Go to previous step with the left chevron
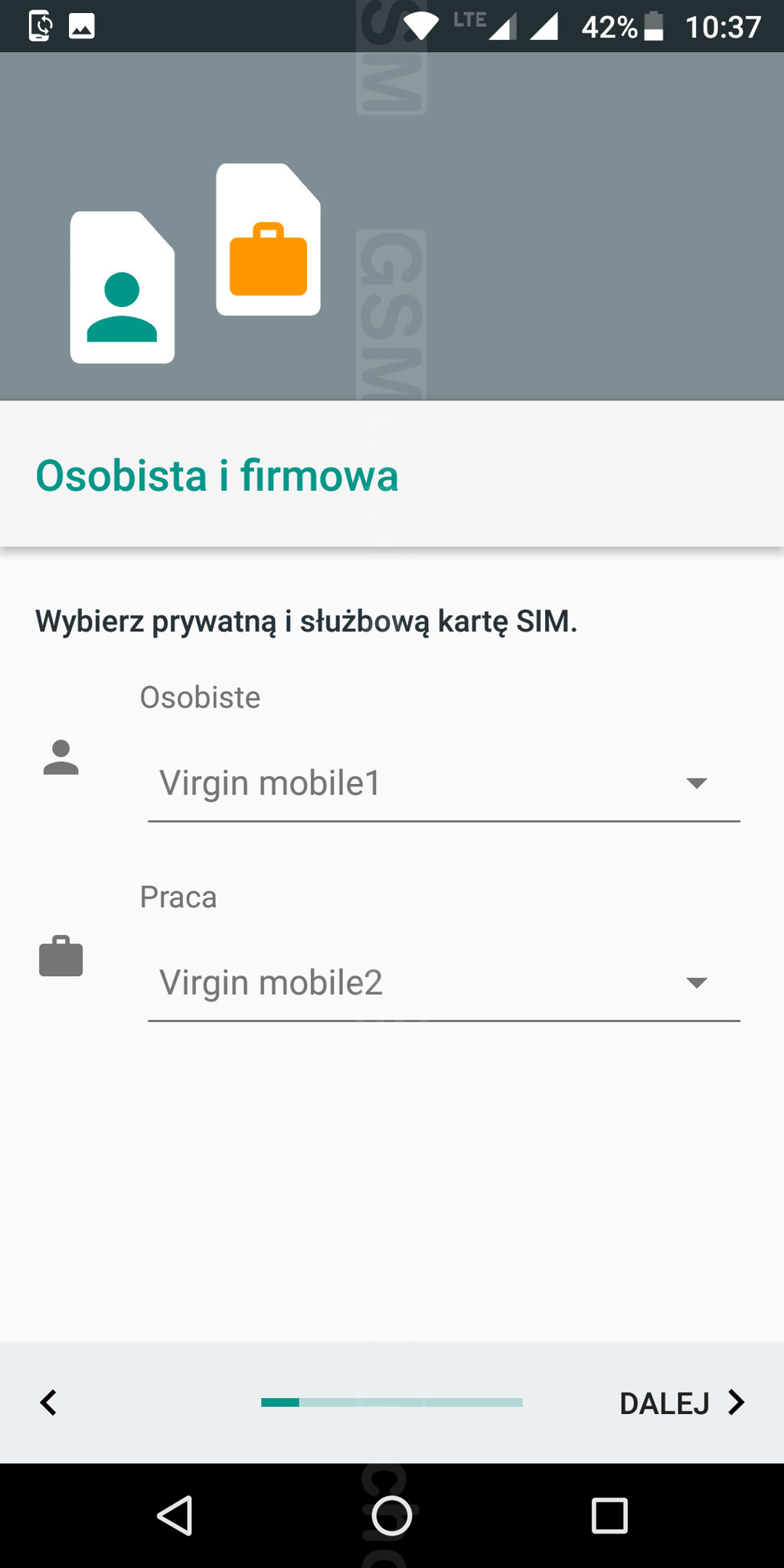The width and height of the screenshot is (784, 1568). (48, 1403)
